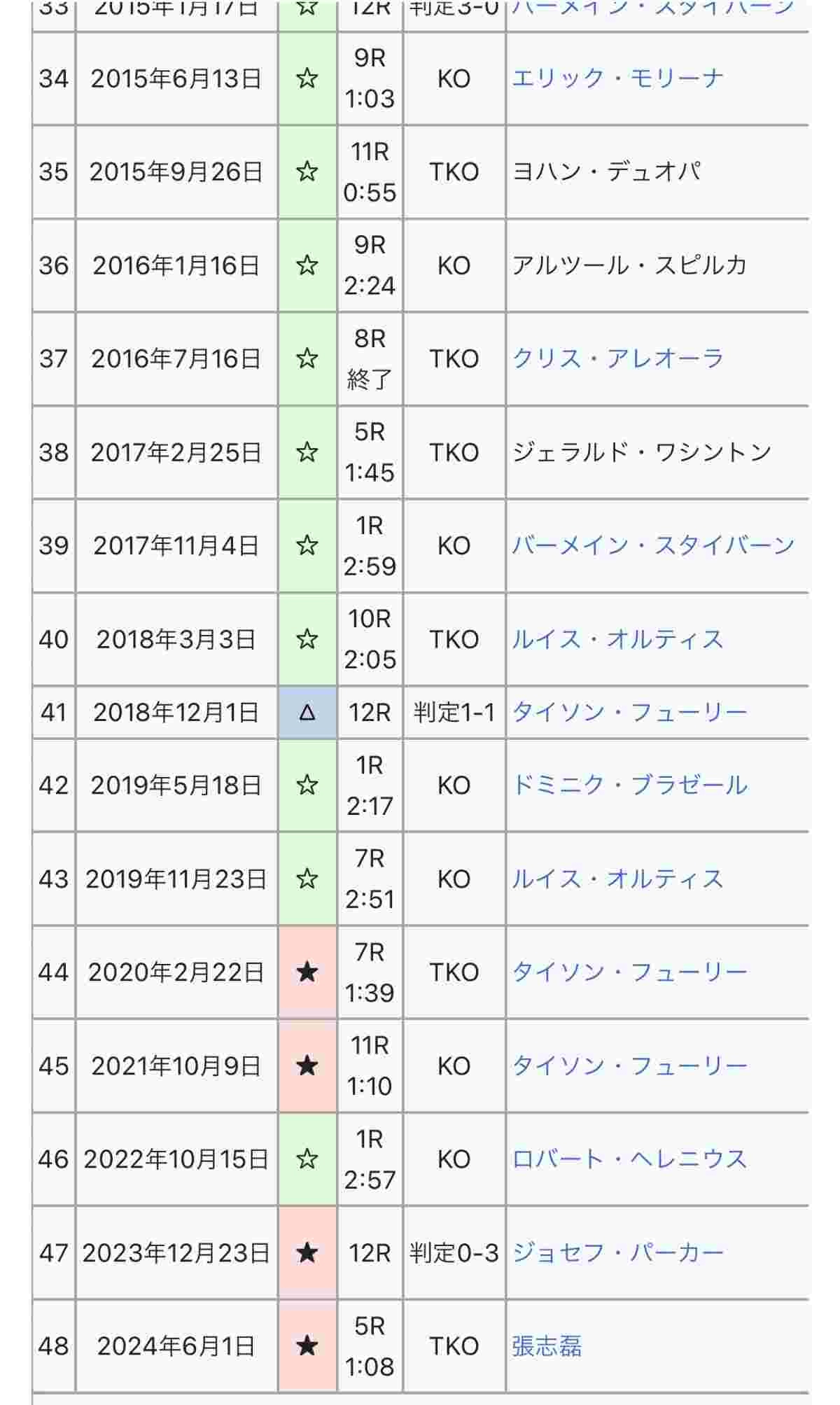View the ジョセフ・パーカー article
The height and width of the screenshot is (1405, 840).
point(617,1252)
